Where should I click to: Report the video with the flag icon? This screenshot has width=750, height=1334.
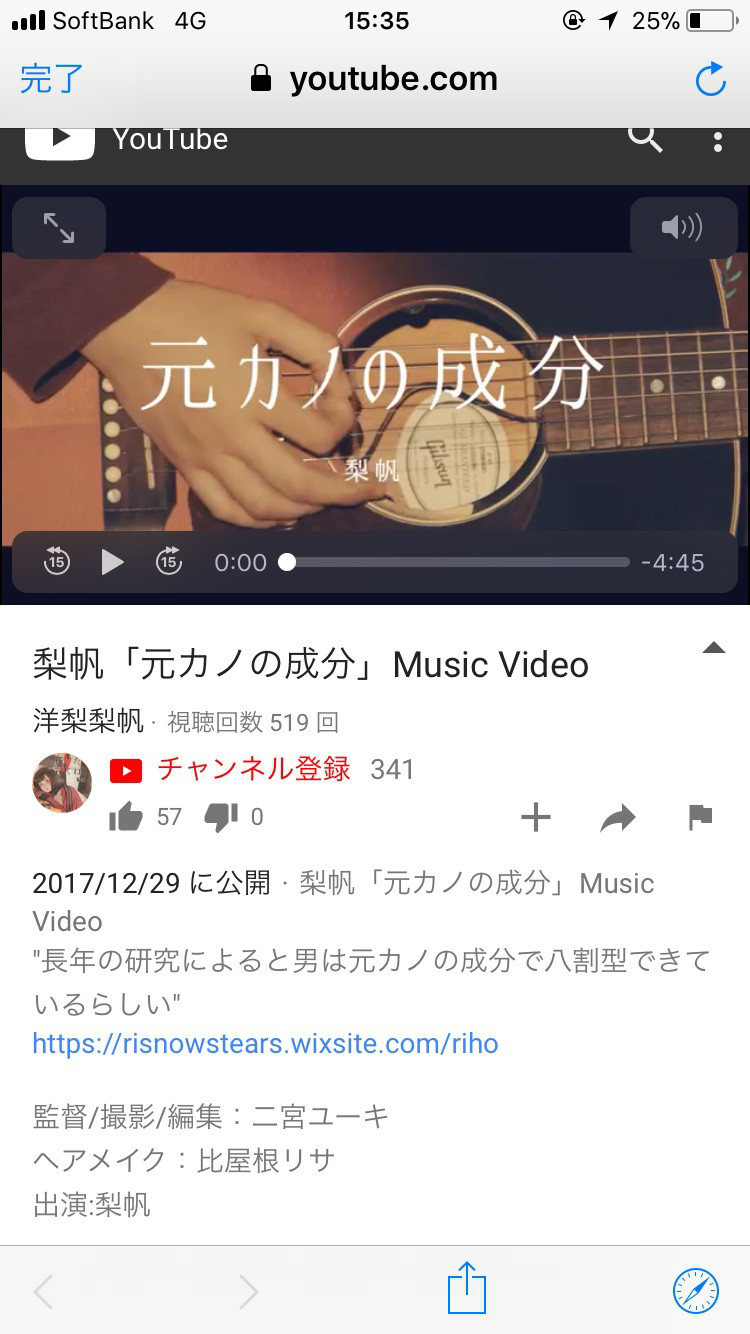point(700,818)
